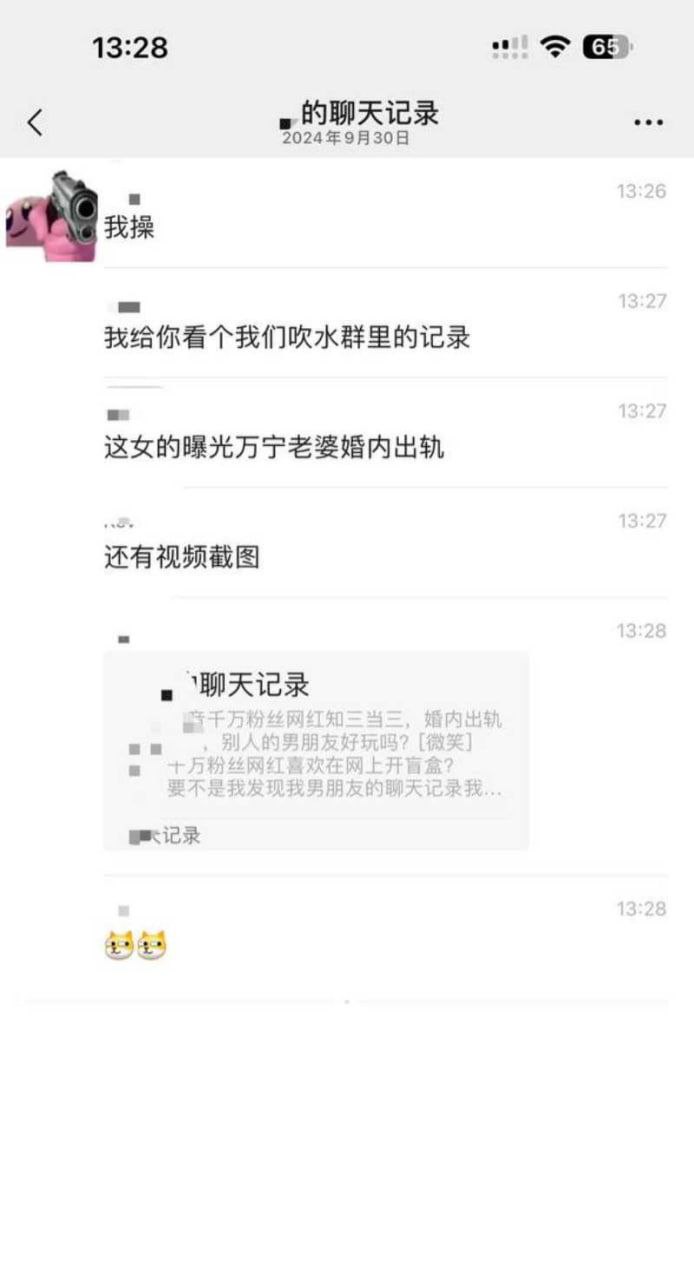Viewport: 694px width, 1280px height.
Task: Open the three-dot more options menu
Action: pyautogui.click(x=648, y=122)
